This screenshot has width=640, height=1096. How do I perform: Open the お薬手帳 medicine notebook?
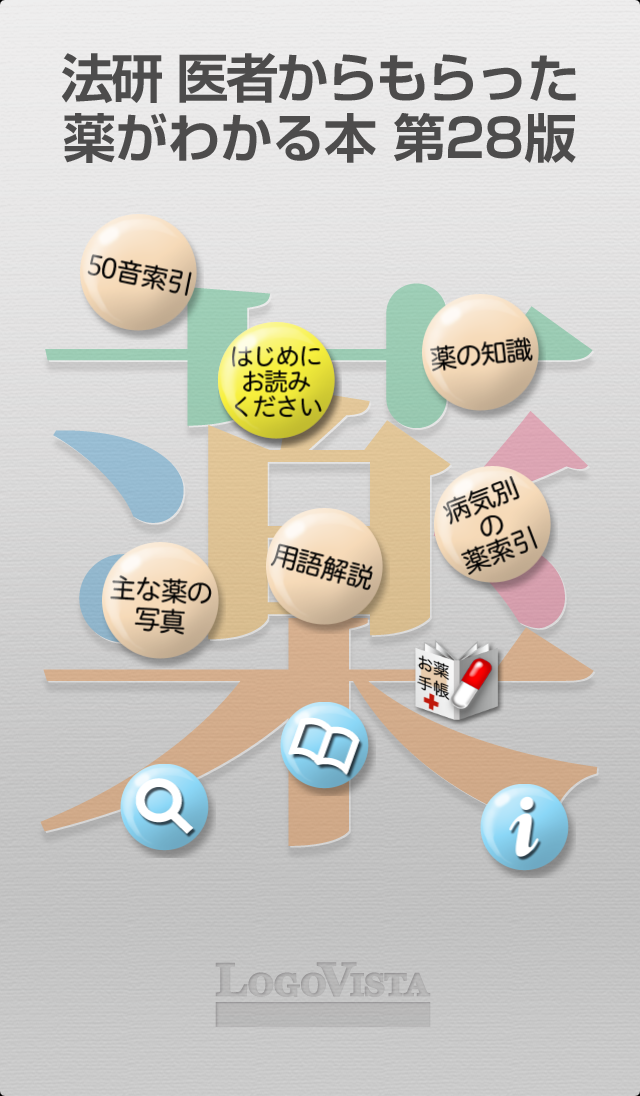point(456,680)
